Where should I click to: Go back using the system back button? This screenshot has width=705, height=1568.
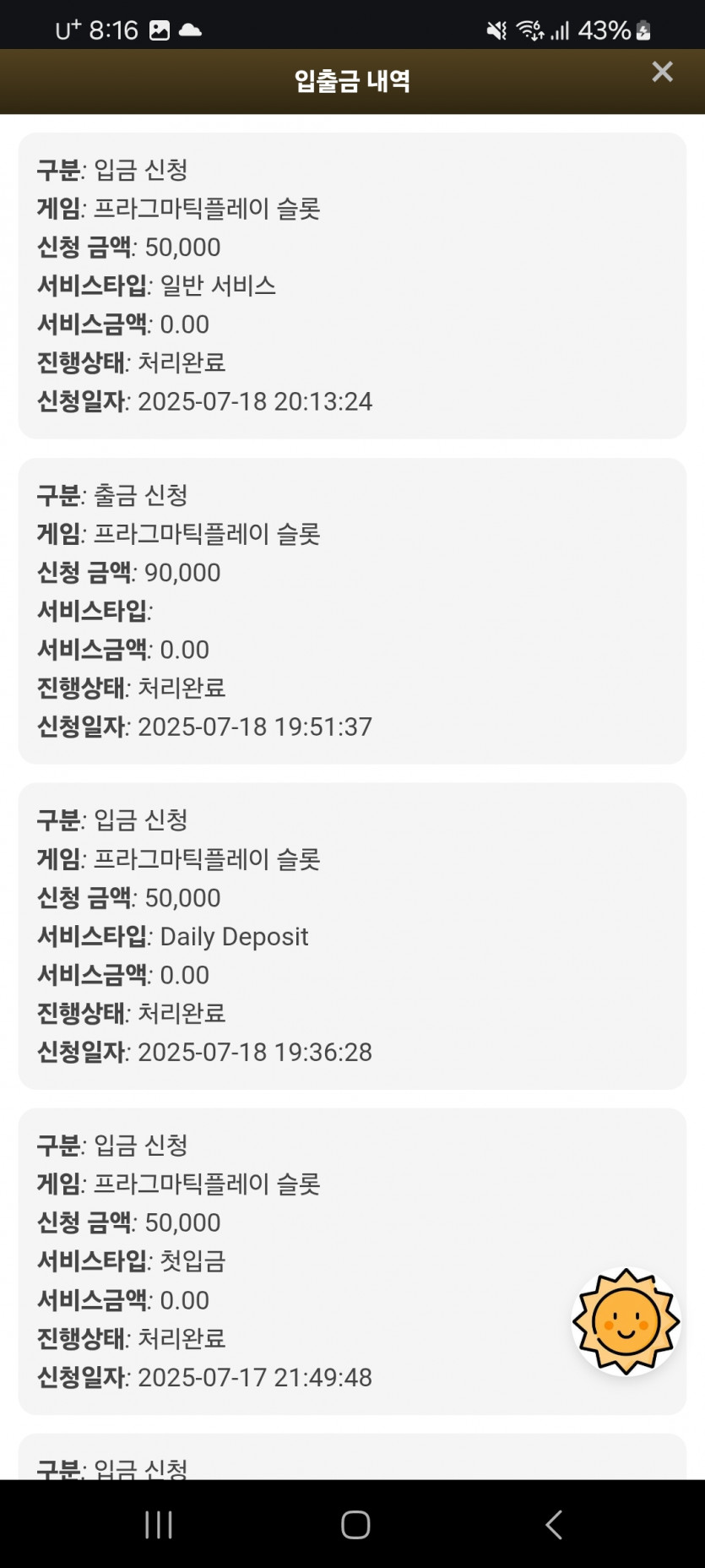tap(554, 1525)
